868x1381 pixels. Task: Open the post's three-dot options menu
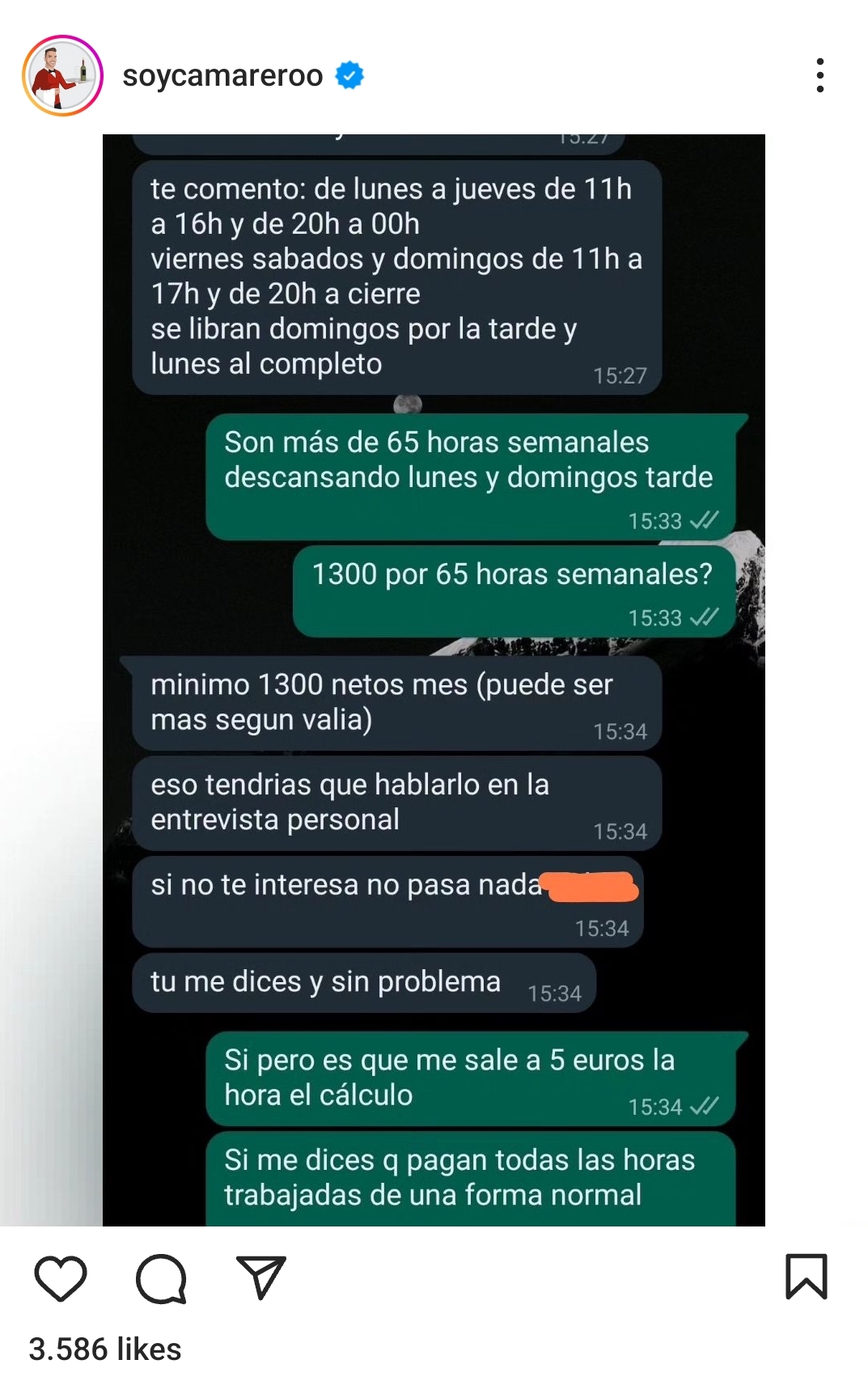[819, 75]
